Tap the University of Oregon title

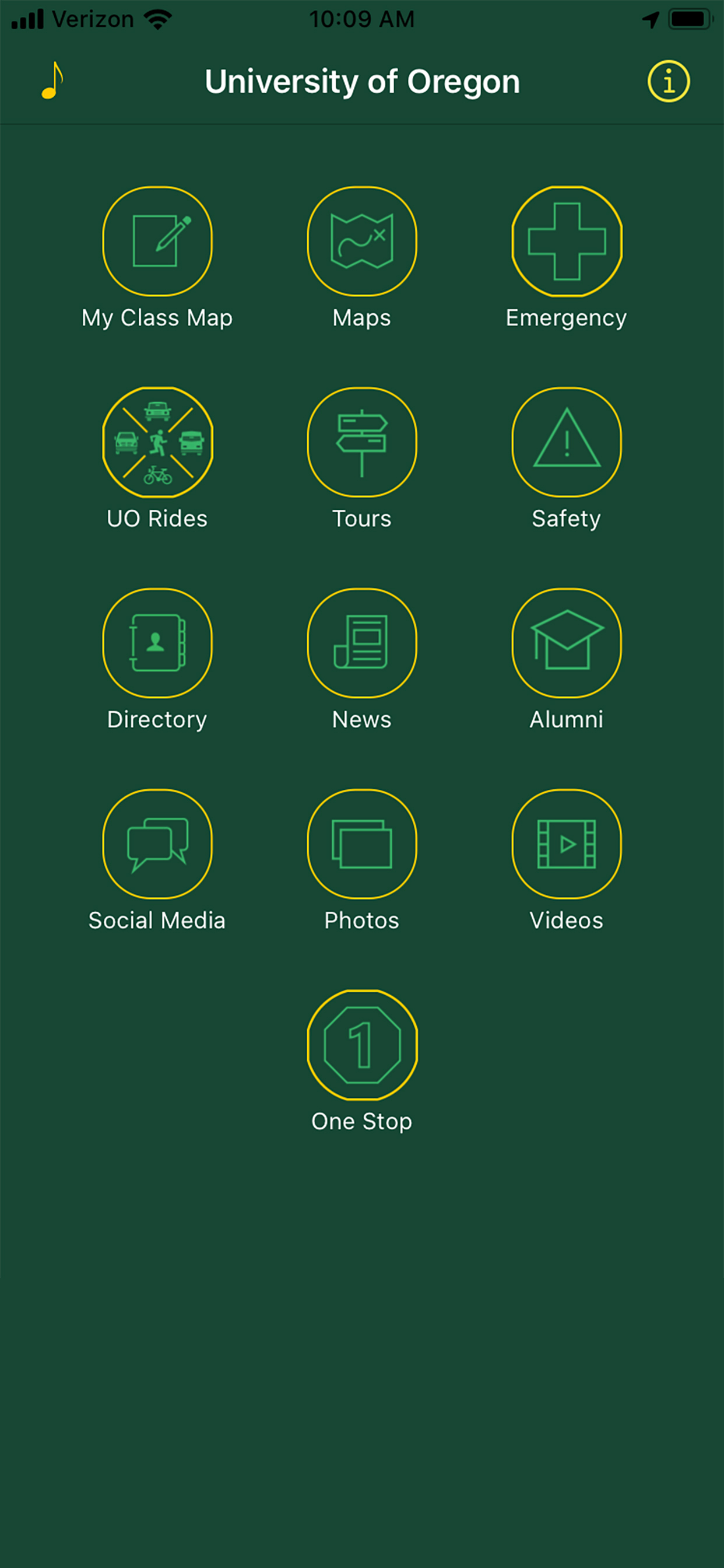[362, 81]
